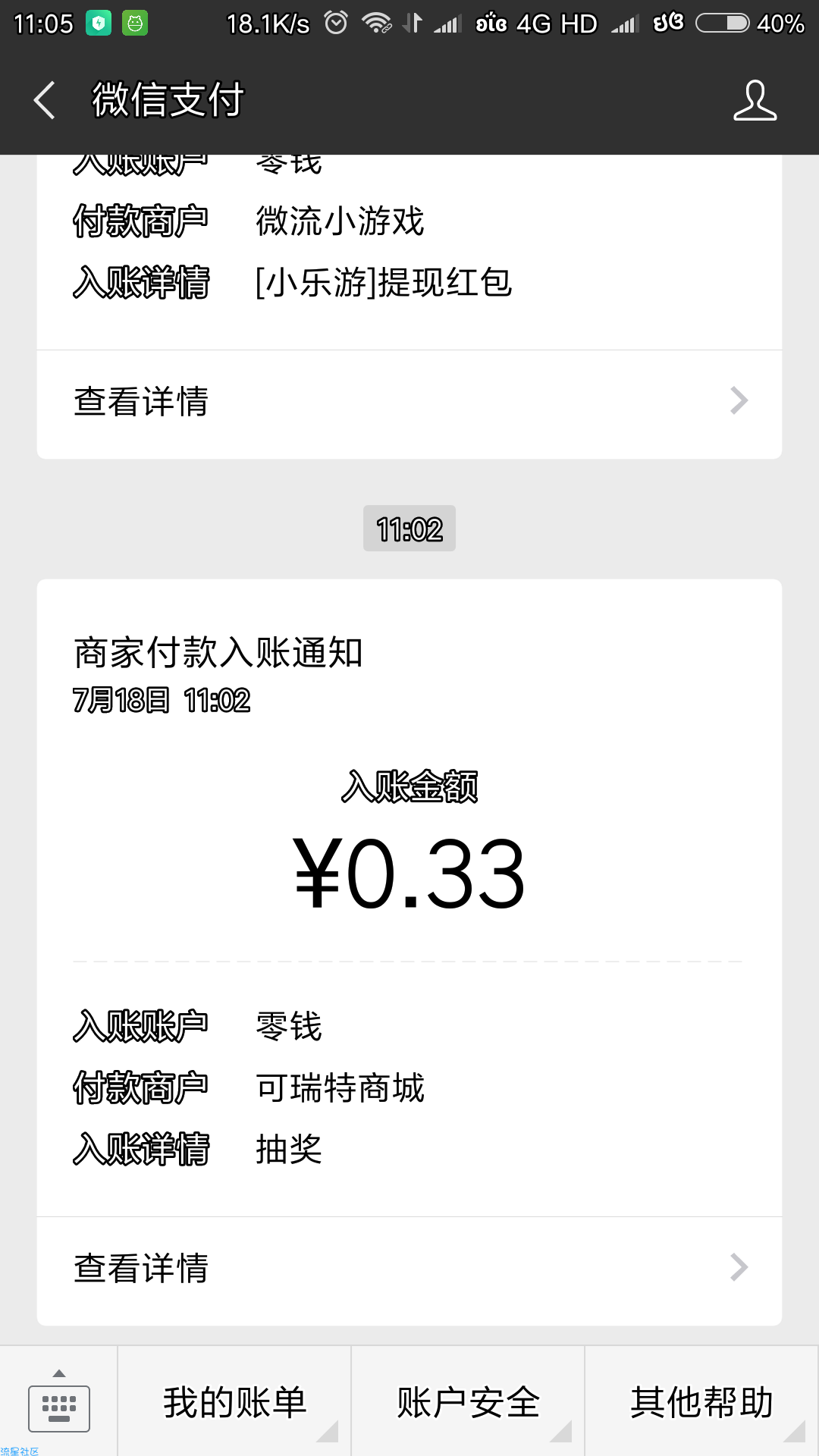Screen dimensions: 819x1456
Task: Open 账户安全 menu
Action: coord(468,1401)
